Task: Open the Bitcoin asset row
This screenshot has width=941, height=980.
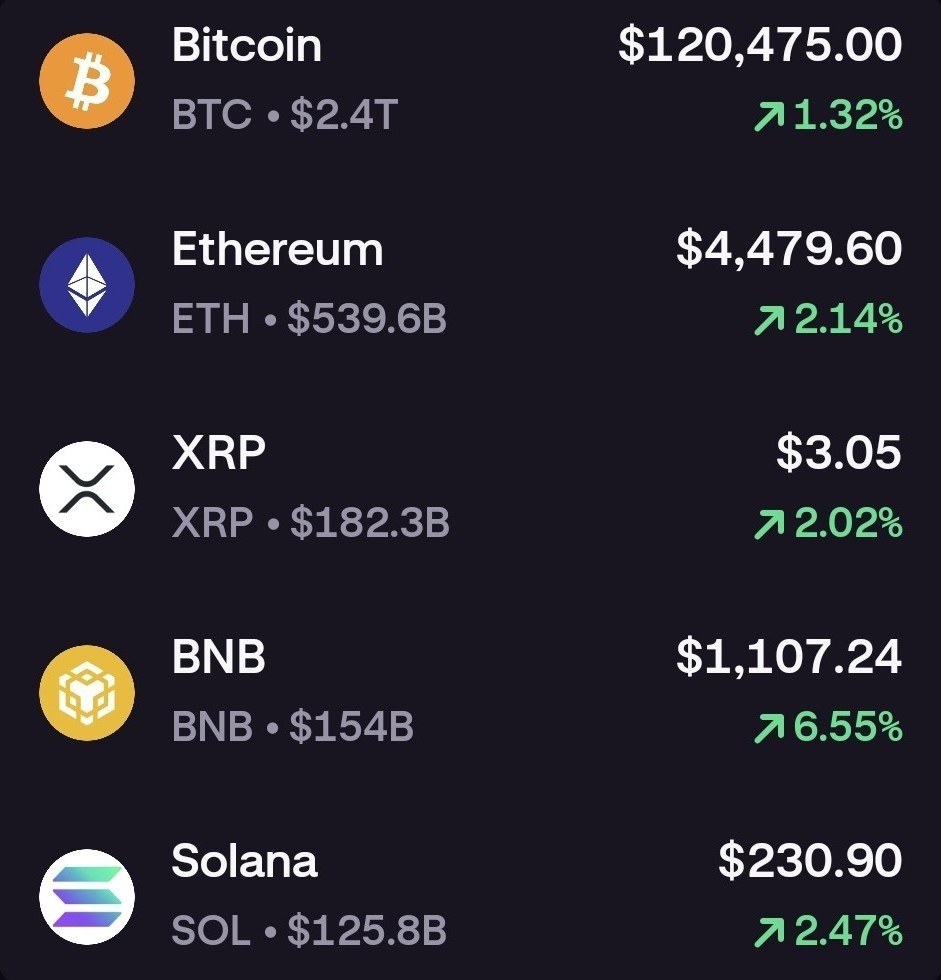Action: point(470,80)
